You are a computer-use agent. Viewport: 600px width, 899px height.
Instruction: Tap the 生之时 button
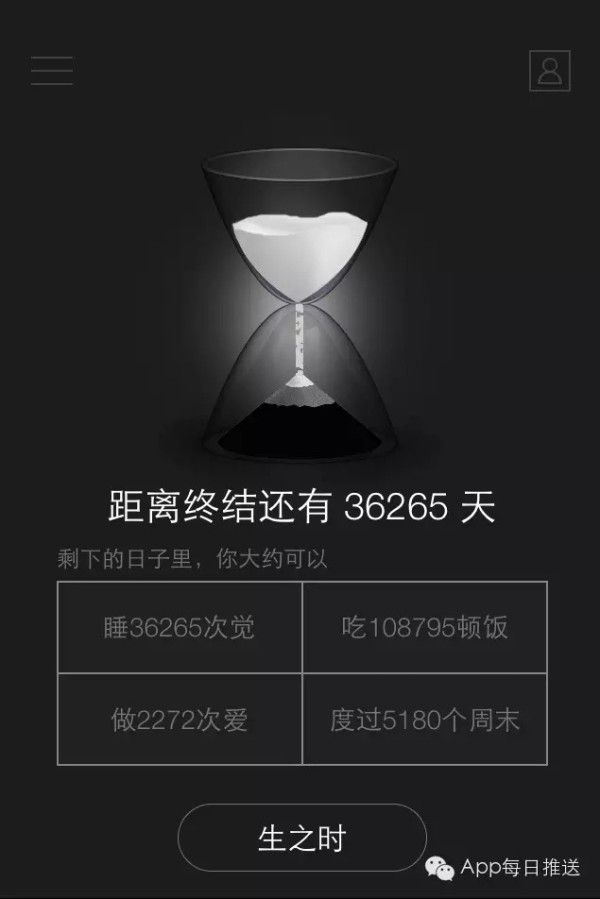[302, 838]
